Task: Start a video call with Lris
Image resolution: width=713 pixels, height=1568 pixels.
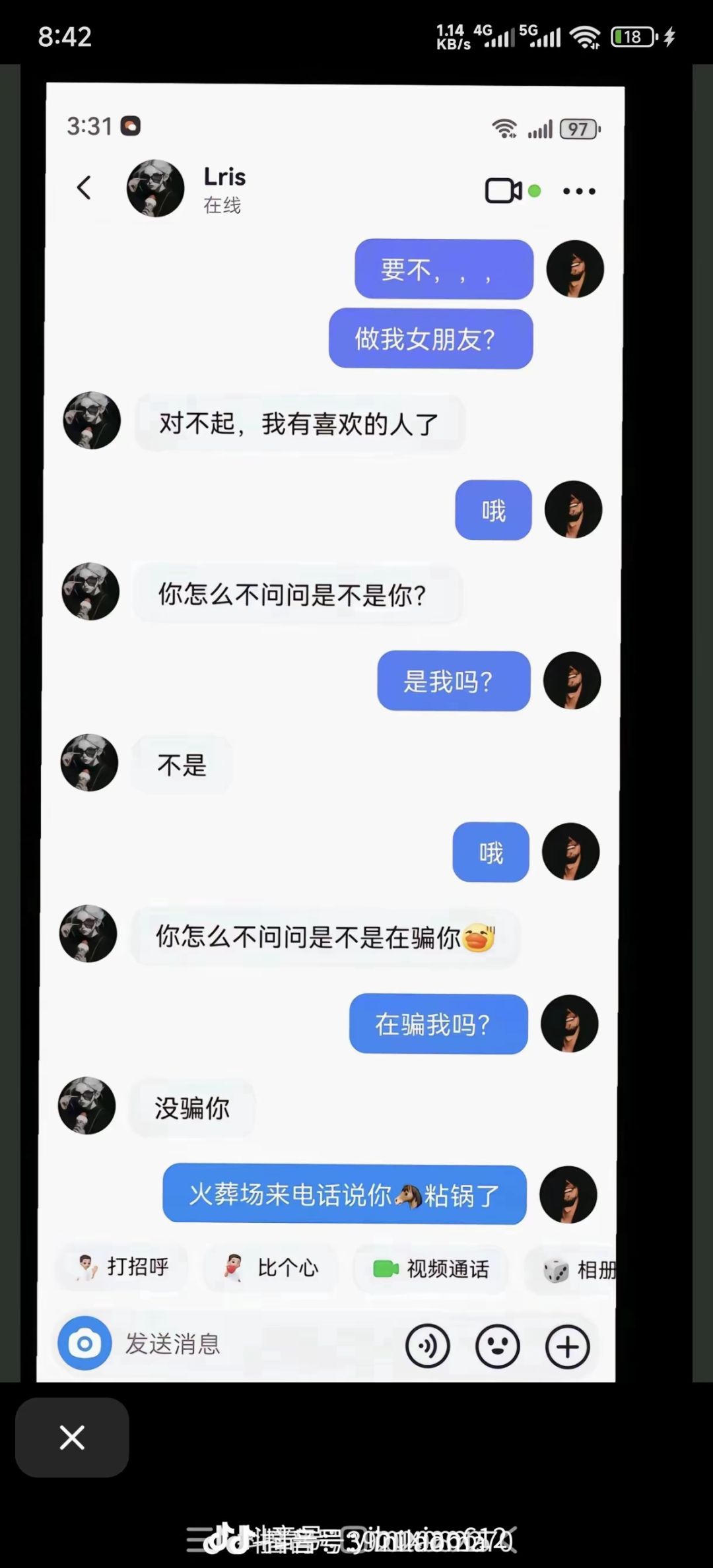Action: tap(505, 191)
